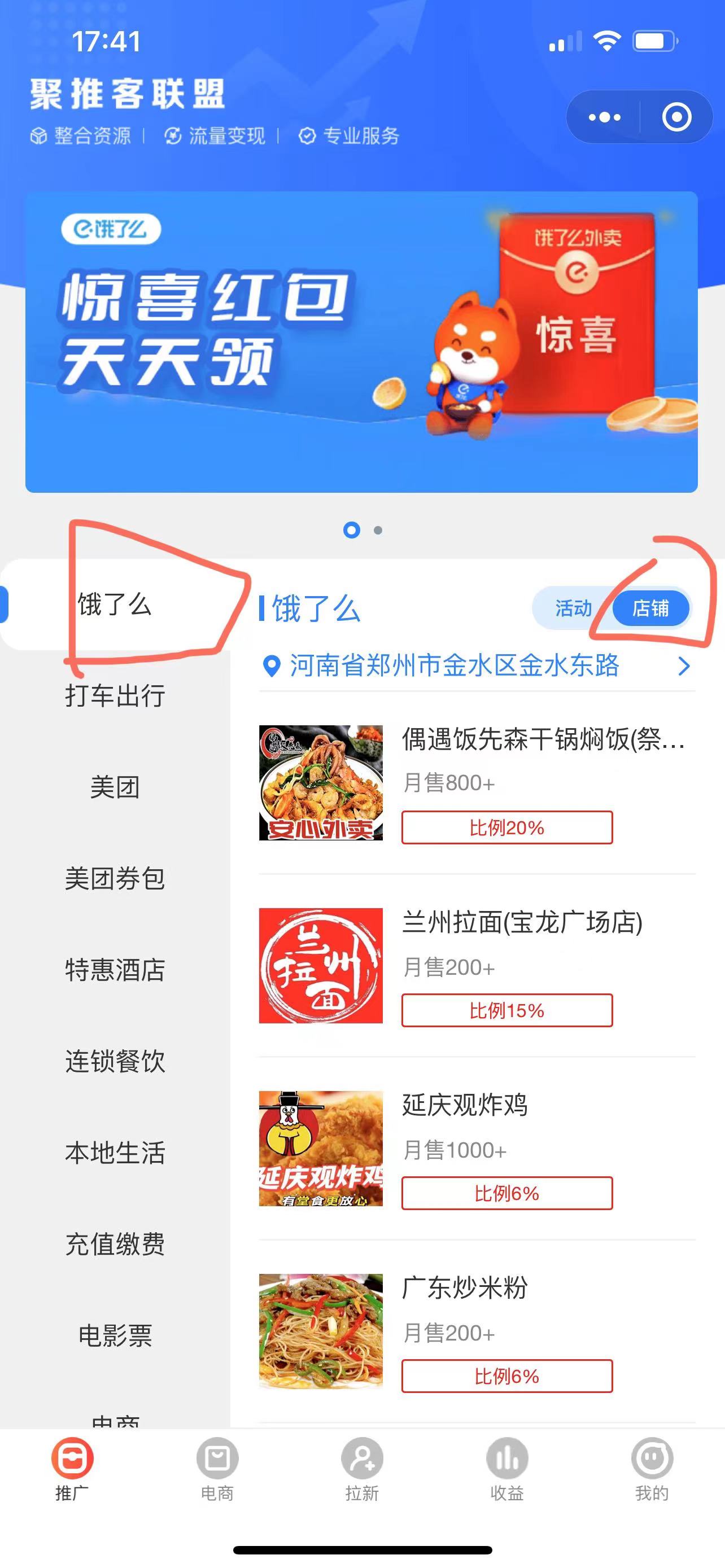The image size is (725, 1568).
Task: Select the 电影票 category
Action: click(115, 1335)
